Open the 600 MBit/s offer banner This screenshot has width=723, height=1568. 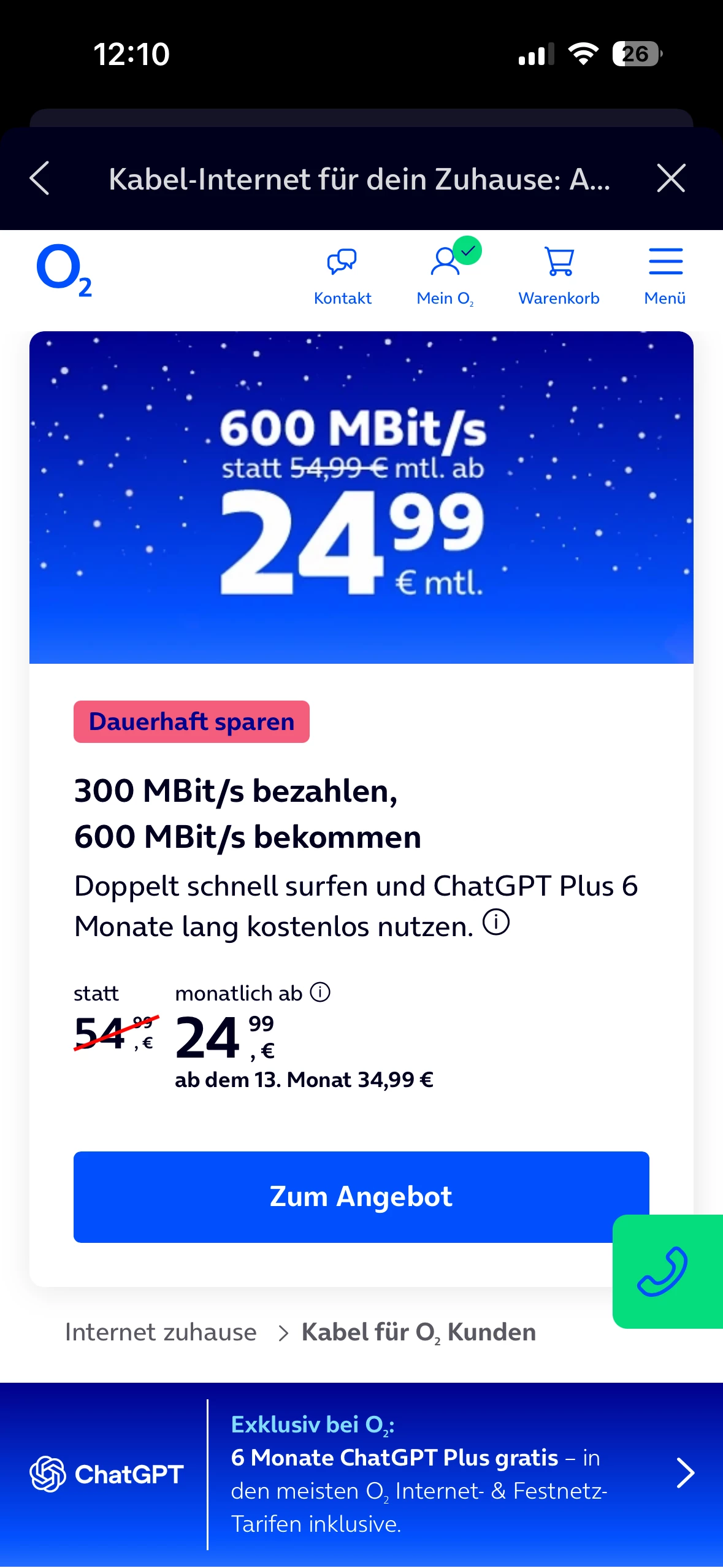coord(361,497)
